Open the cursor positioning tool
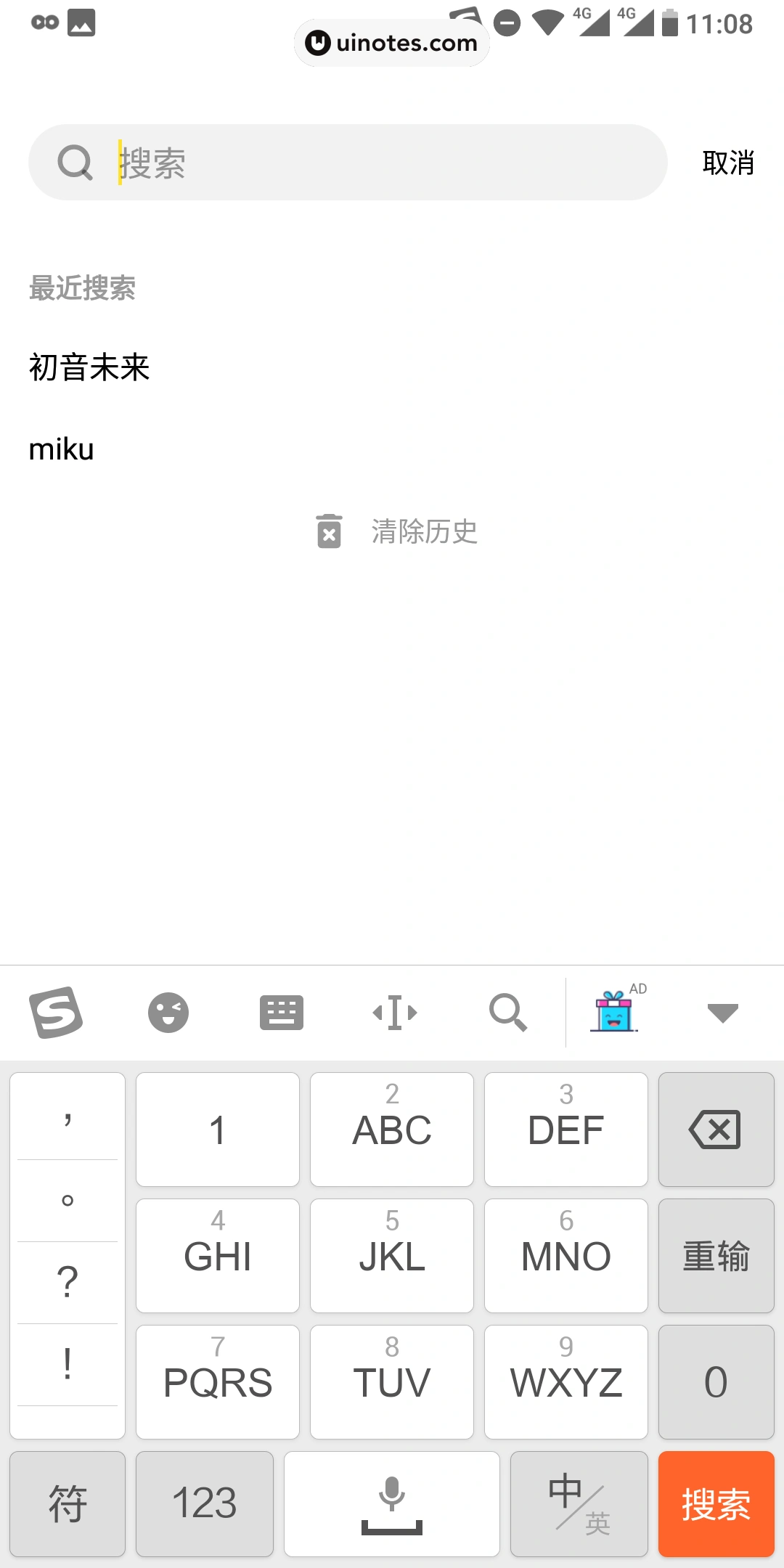The height and width of the screenshot is (1568, 784). click(x=394, y=1012)
